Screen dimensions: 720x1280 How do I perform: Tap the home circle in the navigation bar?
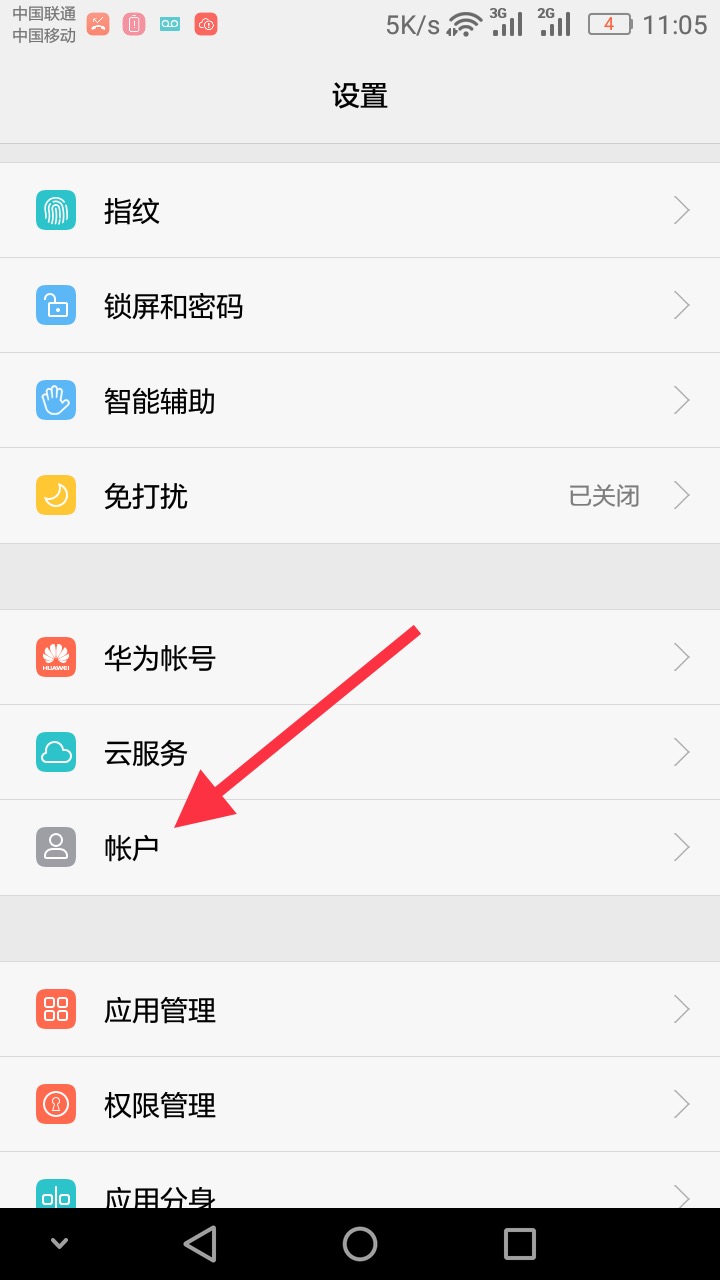360,1243
